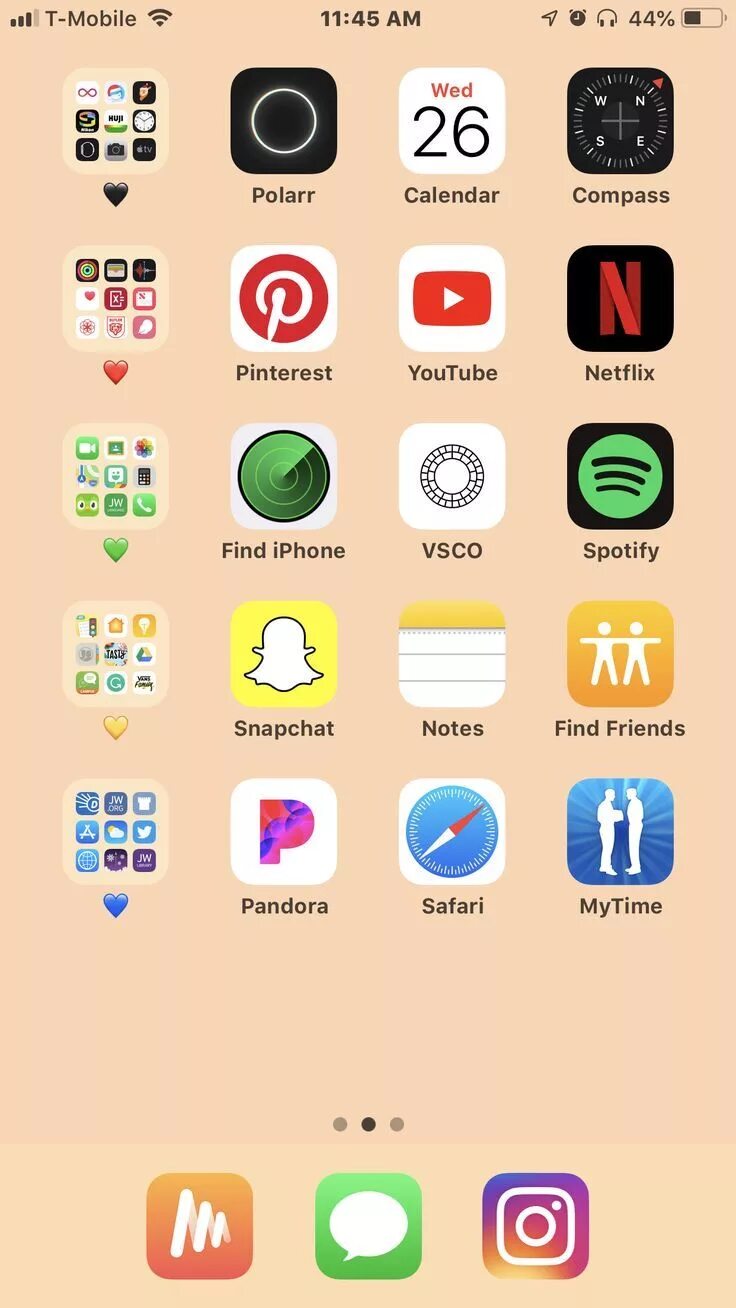Open Compass
Screen dimensions: 736x1308
coord(620,121)
